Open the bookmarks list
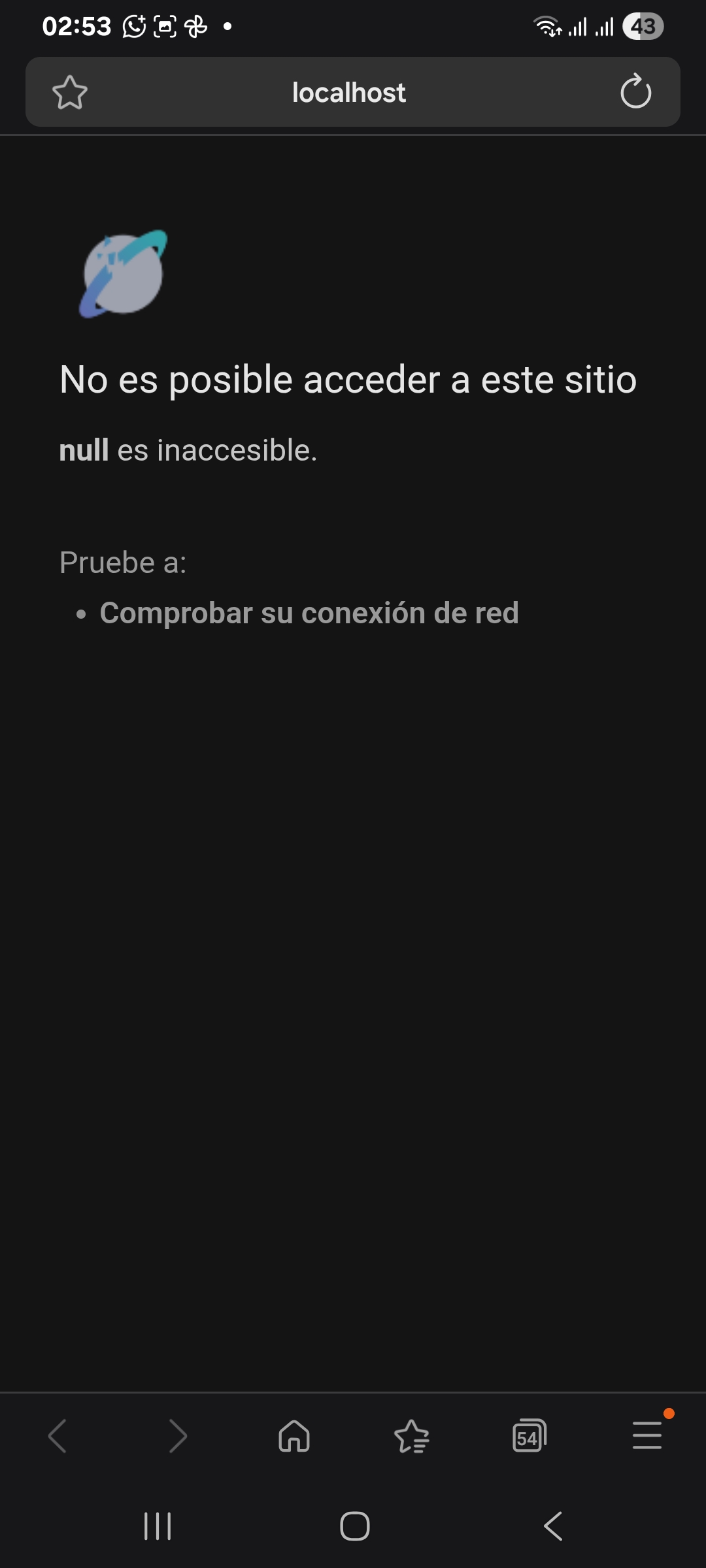The image size is (706, 1568). 411,1437
